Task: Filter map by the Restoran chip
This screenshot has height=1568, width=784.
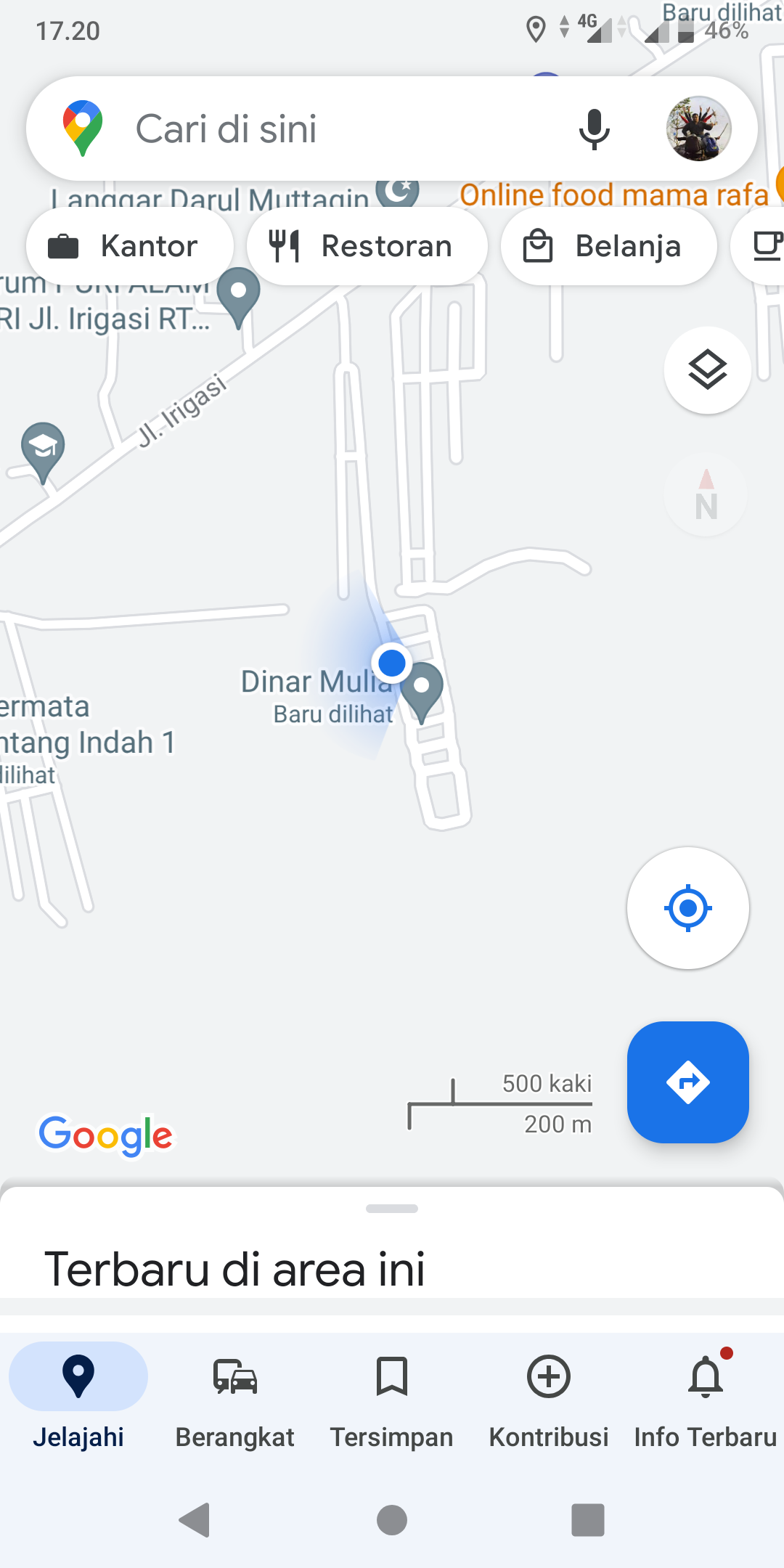Action: pyautogui.click(x=367, y=247)
